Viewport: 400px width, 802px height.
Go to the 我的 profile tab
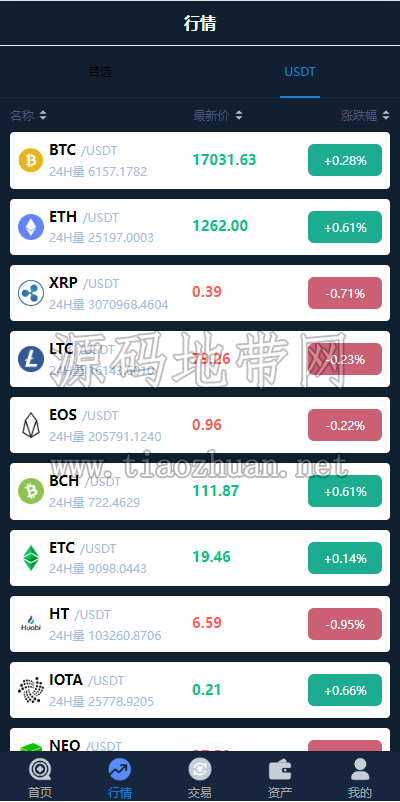point(360,777)
